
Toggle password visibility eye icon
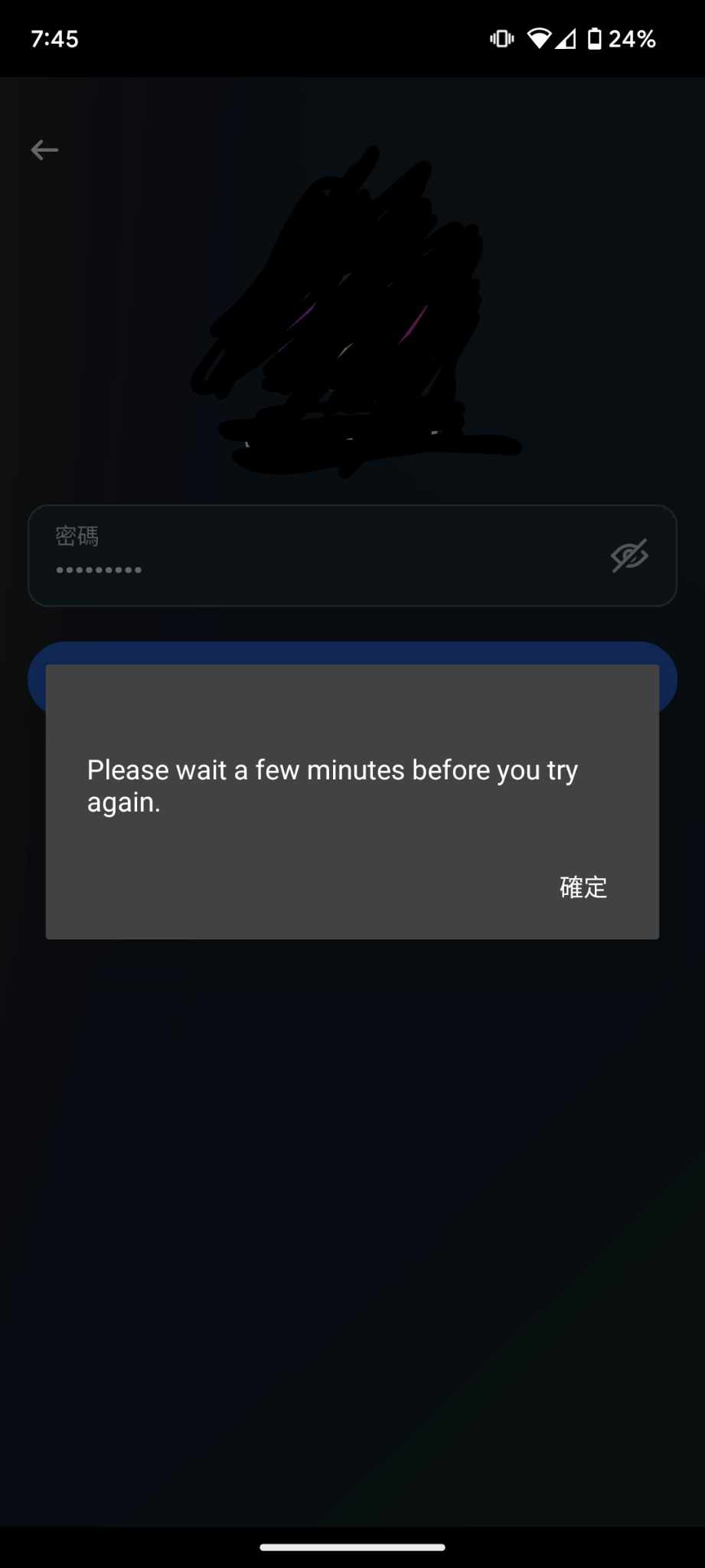click(629, 555)
